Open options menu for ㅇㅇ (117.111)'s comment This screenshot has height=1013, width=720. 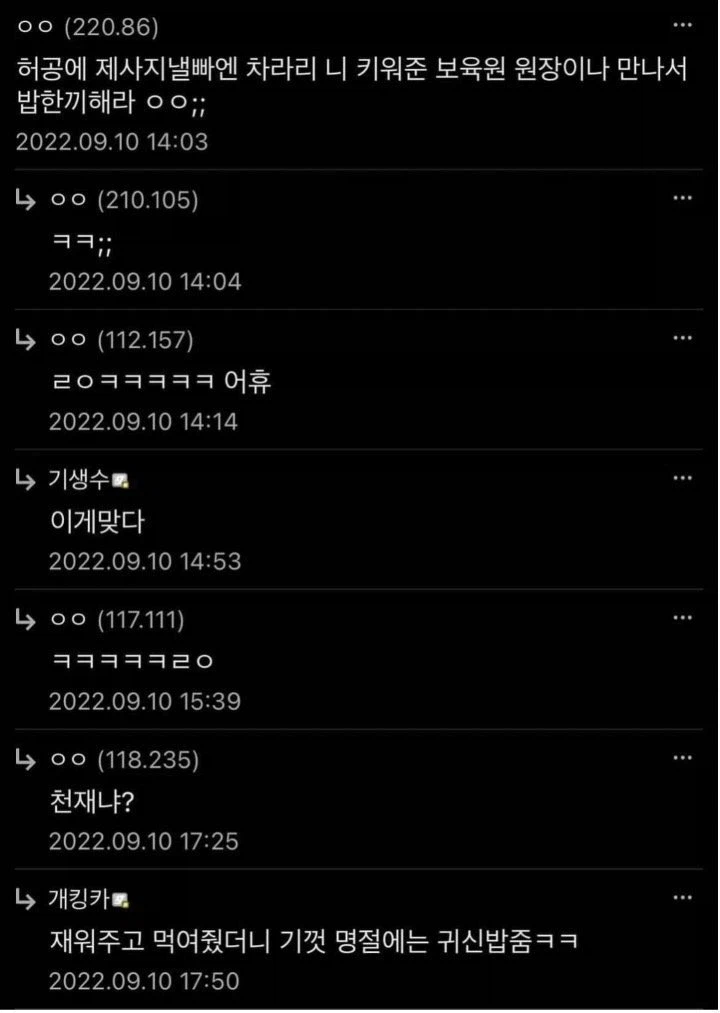684,620
